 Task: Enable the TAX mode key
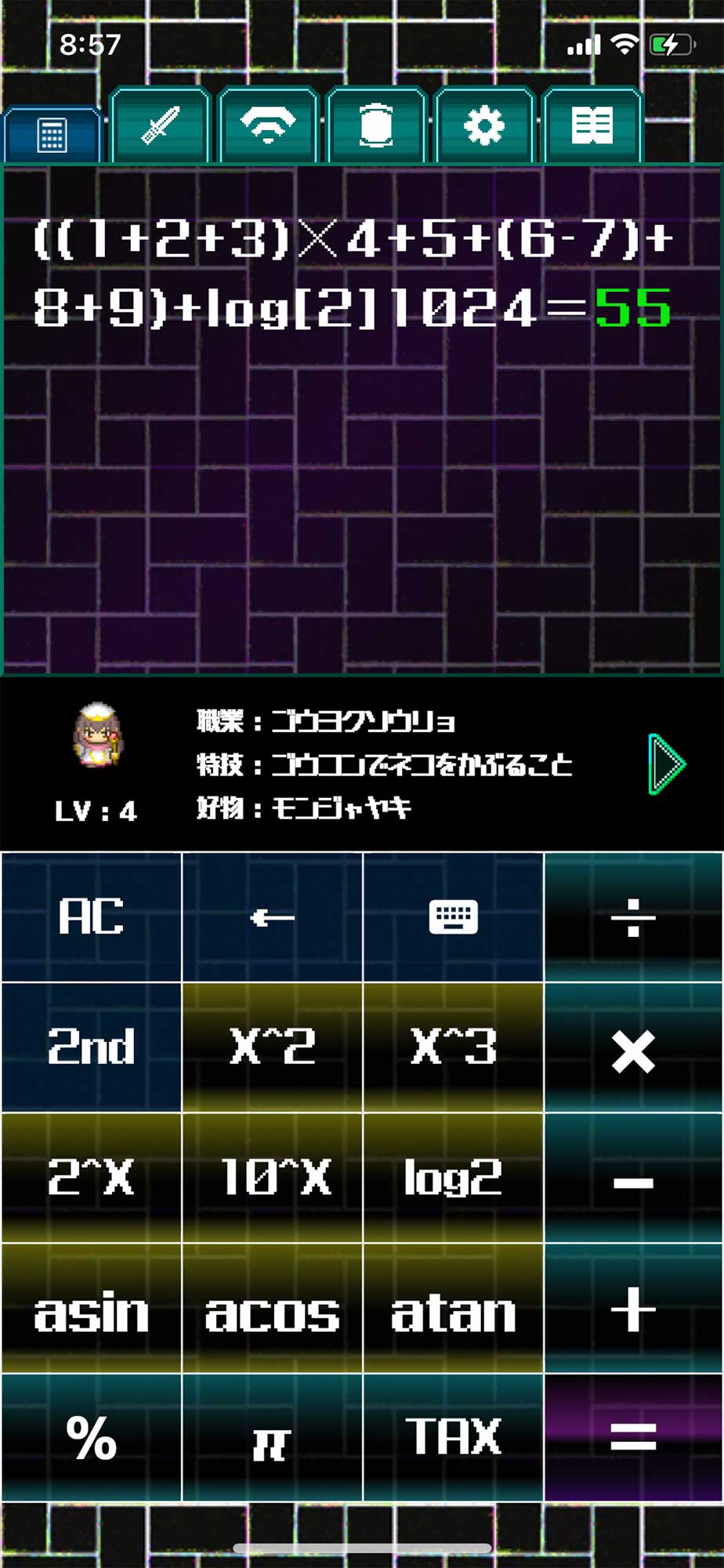[453, 1439]
